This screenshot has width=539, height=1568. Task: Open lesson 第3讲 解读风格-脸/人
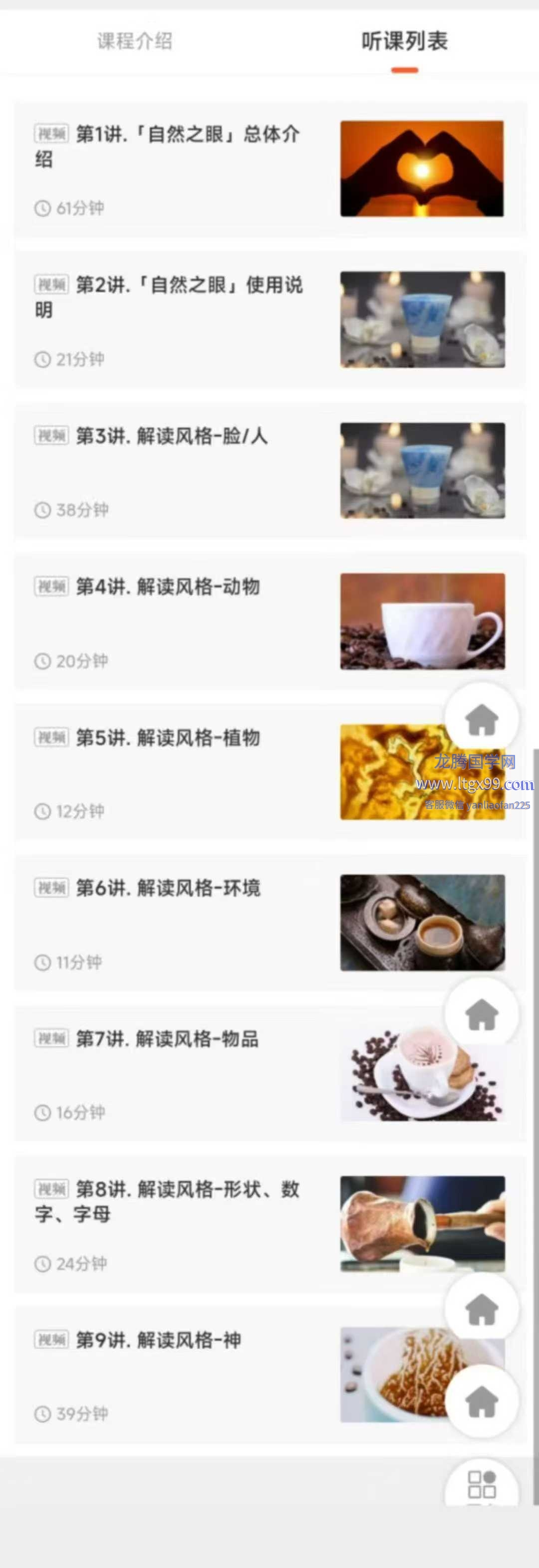point(171,436)
